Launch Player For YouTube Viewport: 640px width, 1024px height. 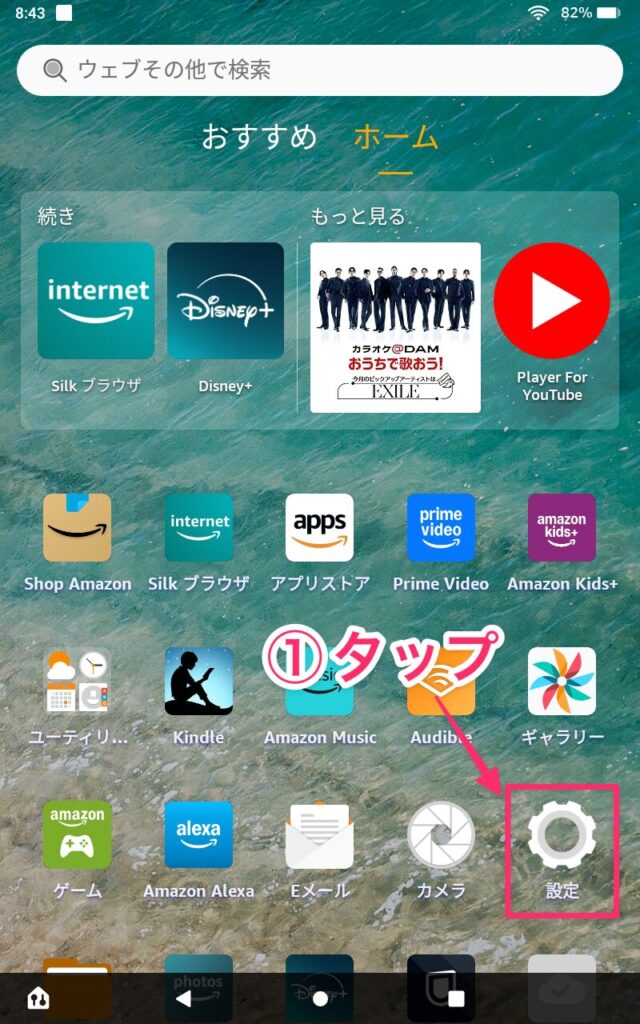(552, 301)
